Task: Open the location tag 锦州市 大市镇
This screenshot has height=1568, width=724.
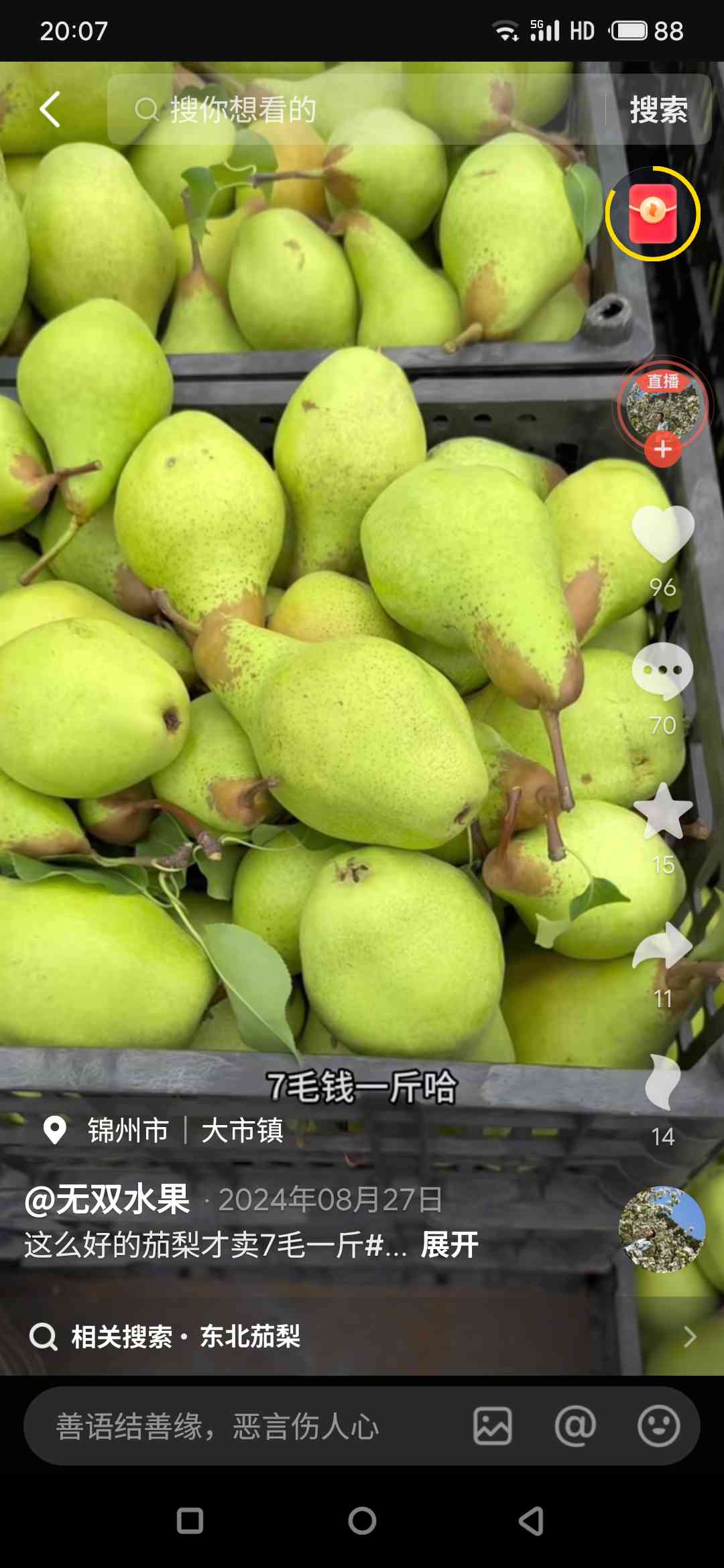Action: click(x=164, y=1130)
